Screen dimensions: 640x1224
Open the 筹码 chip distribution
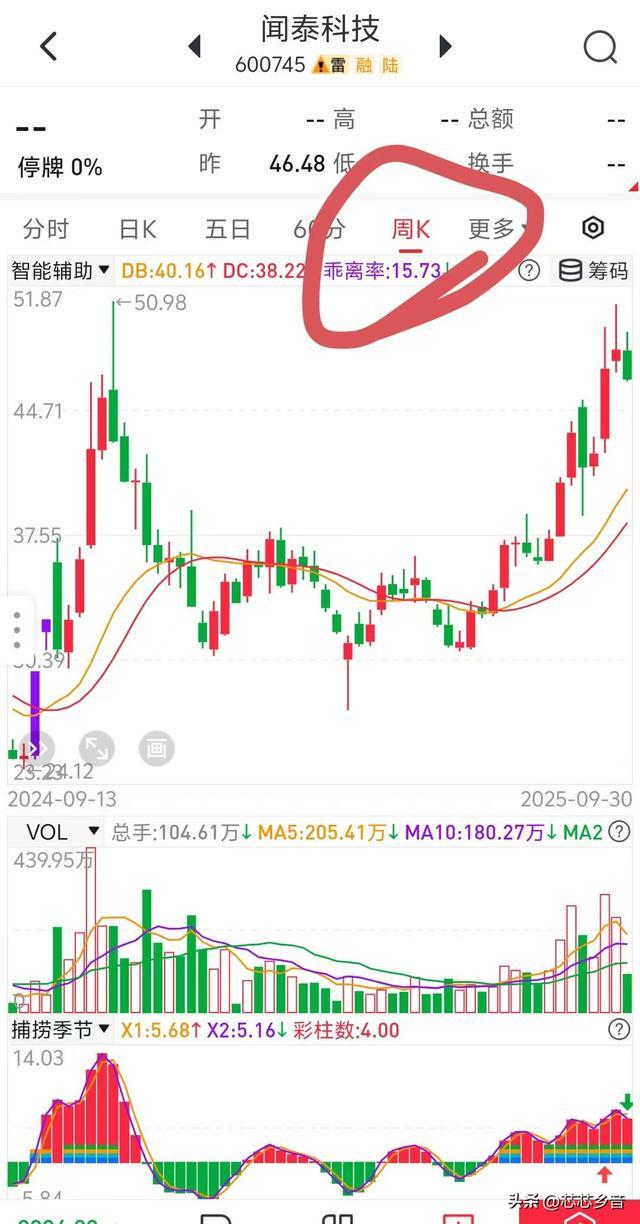point(594,270)
